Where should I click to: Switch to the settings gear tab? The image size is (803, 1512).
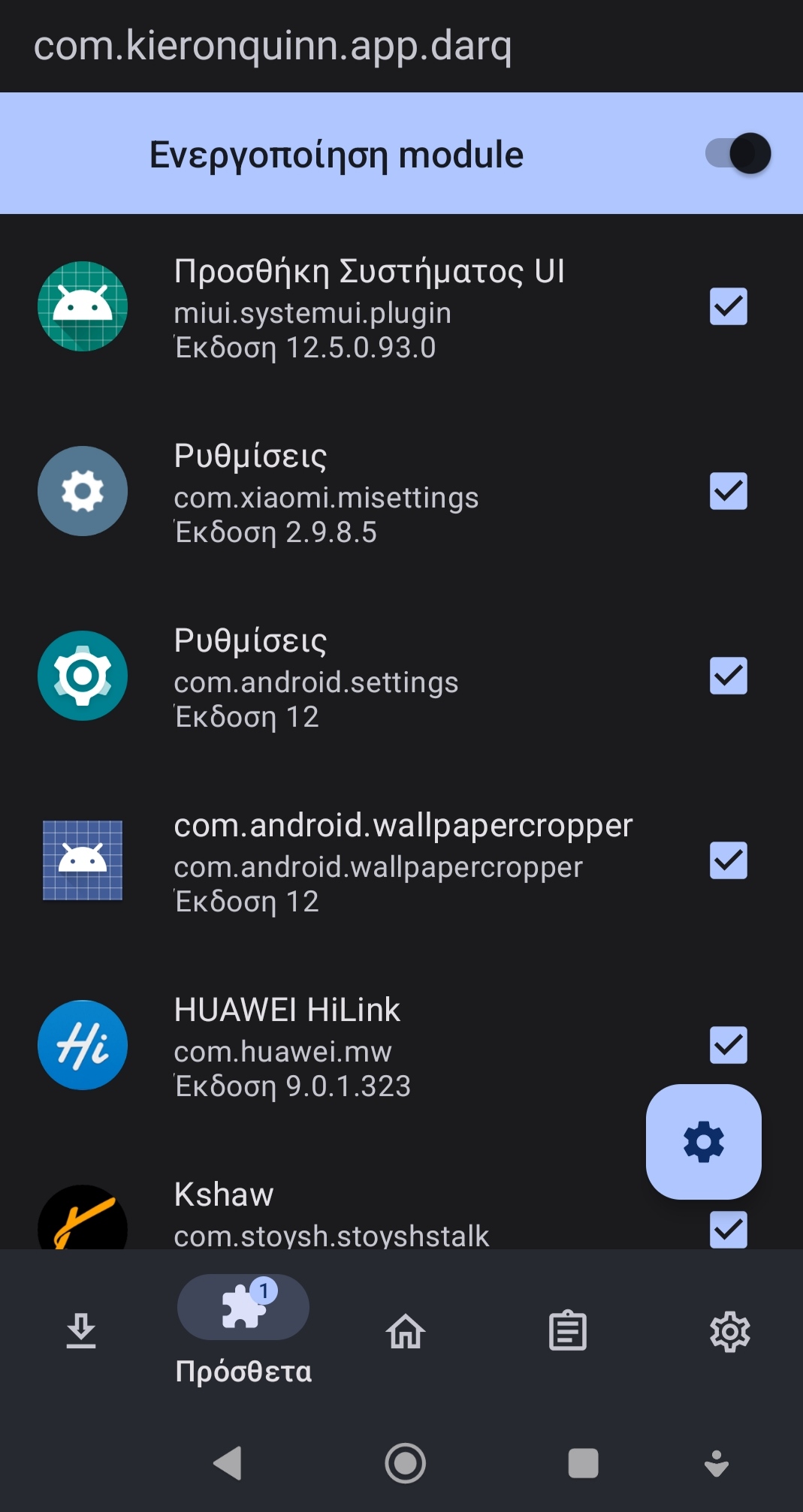730,1331
